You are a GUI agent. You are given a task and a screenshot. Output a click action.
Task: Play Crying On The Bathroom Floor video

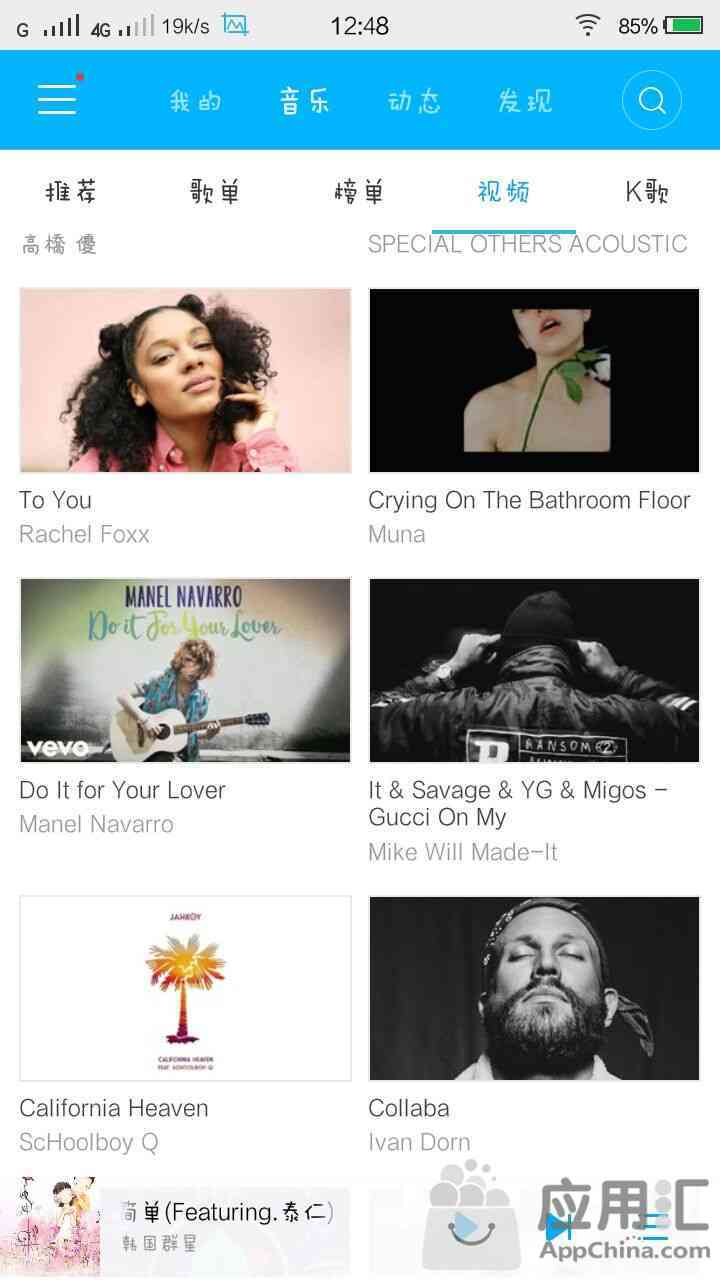pos(534,380)
